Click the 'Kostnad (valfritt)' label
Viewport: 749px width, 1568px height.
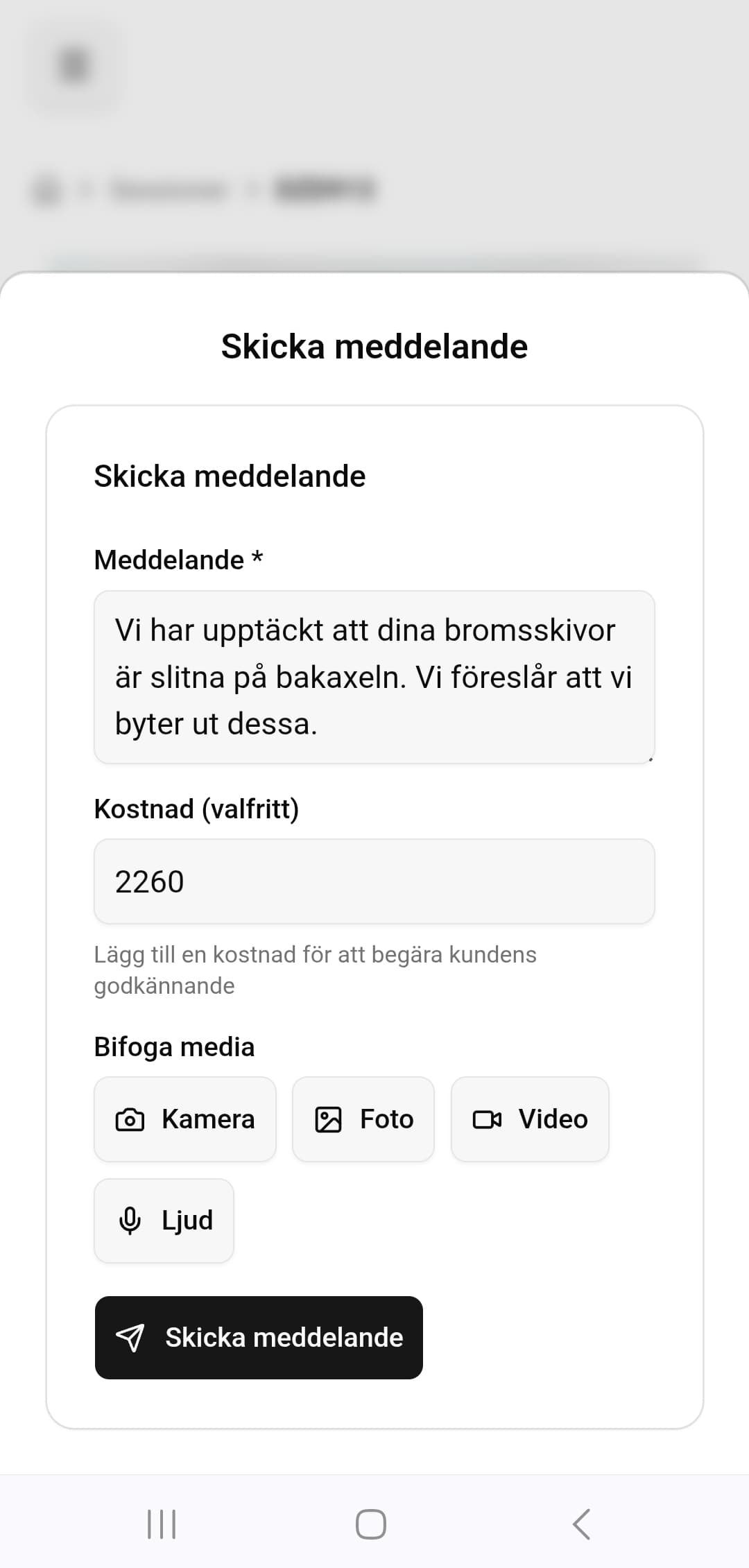[196, 809]
